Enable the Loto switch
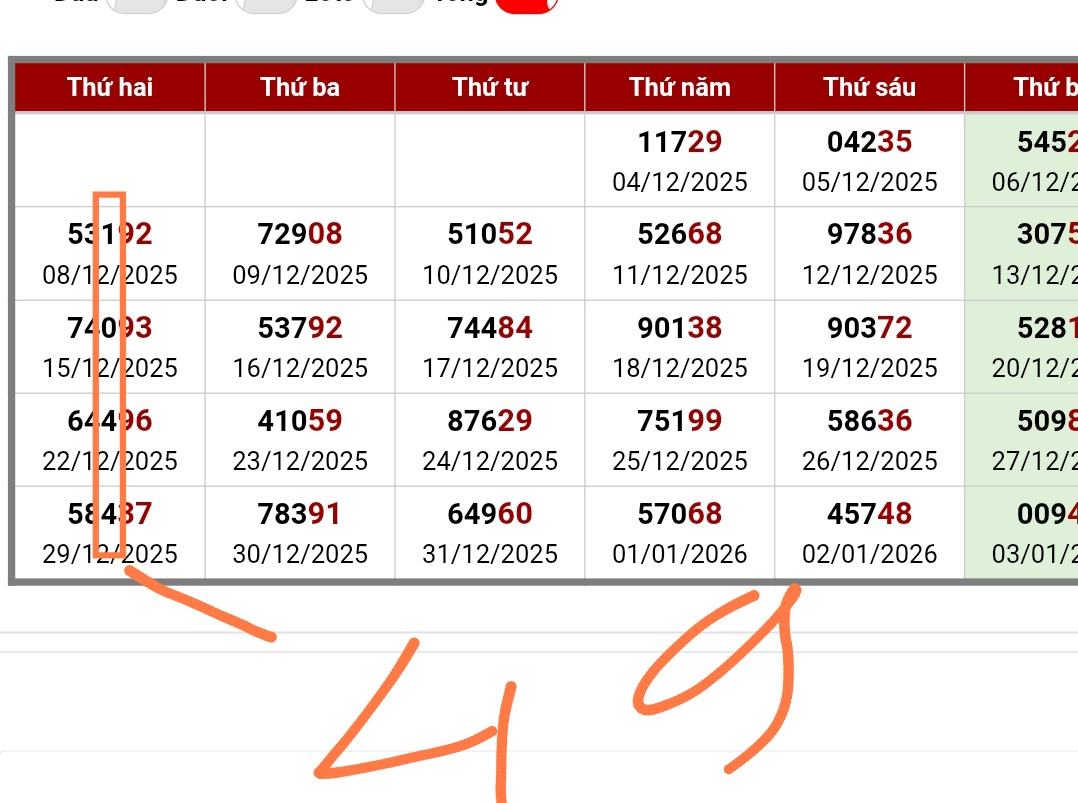 (393, 3)
